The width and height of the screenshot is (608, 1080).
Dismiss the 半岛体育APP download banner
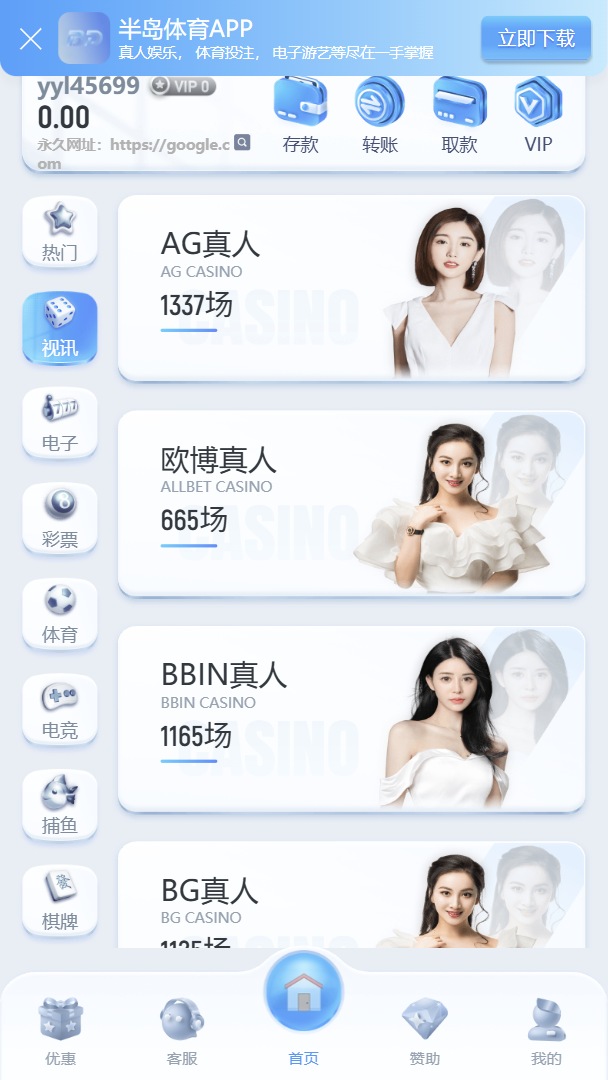pyautogui.click(x=31, y=39)
